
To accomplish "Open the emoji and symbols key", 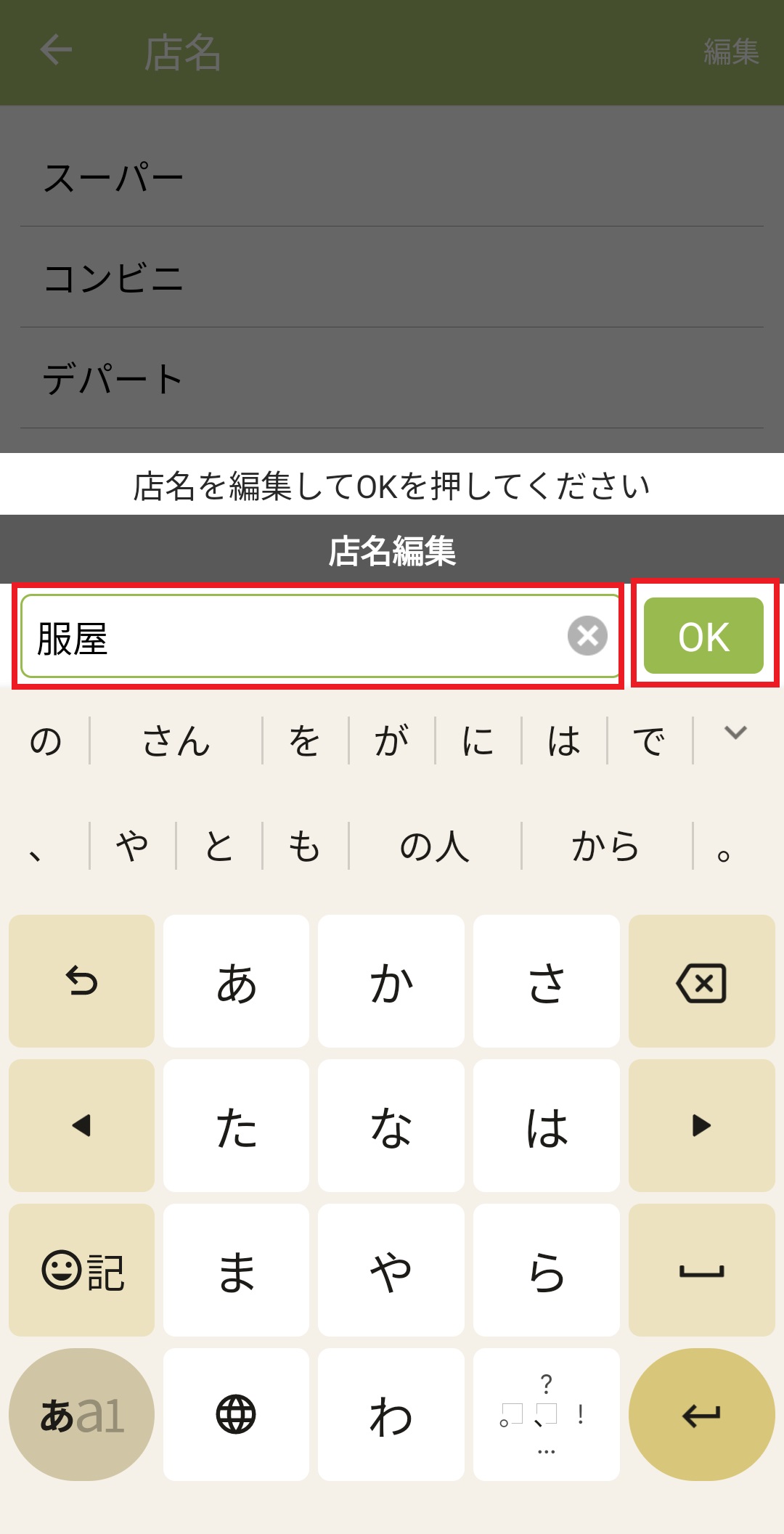I will click(x=81, y=1270).
